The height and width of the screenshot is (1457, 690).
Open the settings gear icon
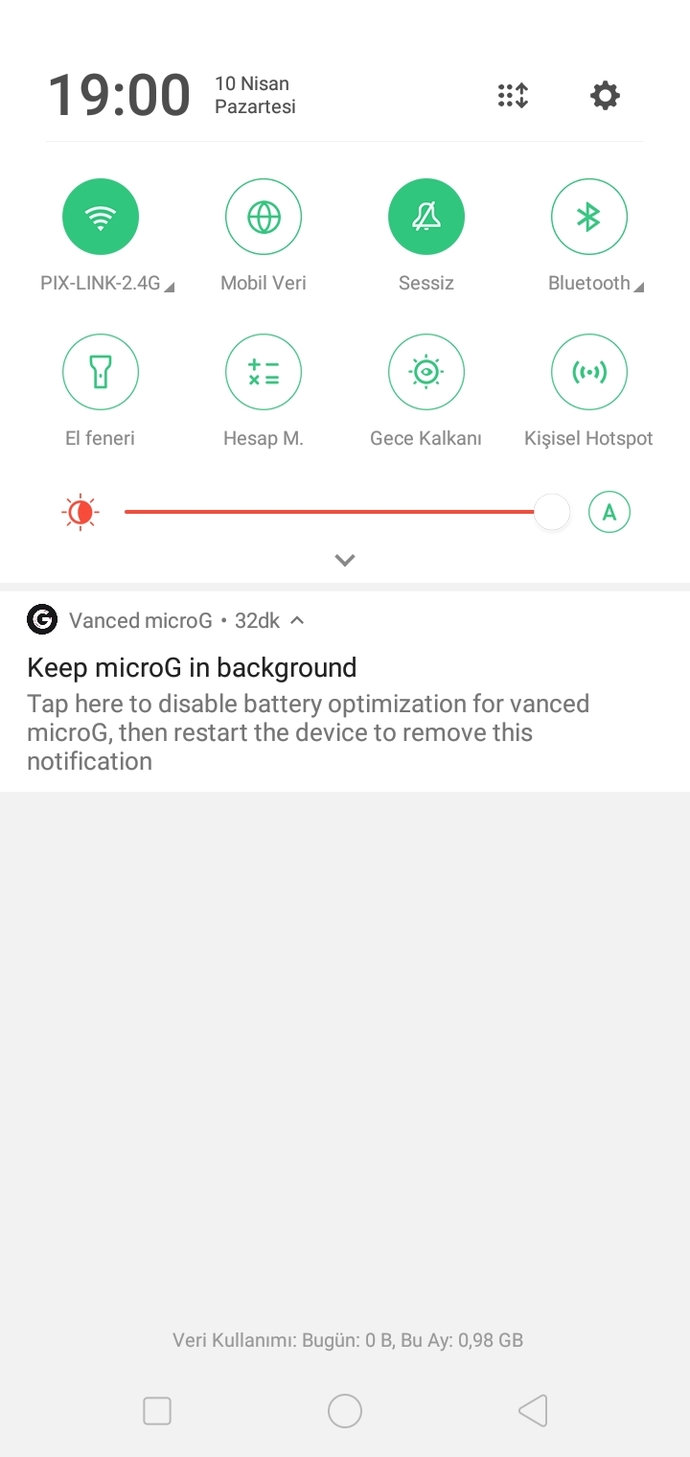pyautogui.click(x=605, y=96)
